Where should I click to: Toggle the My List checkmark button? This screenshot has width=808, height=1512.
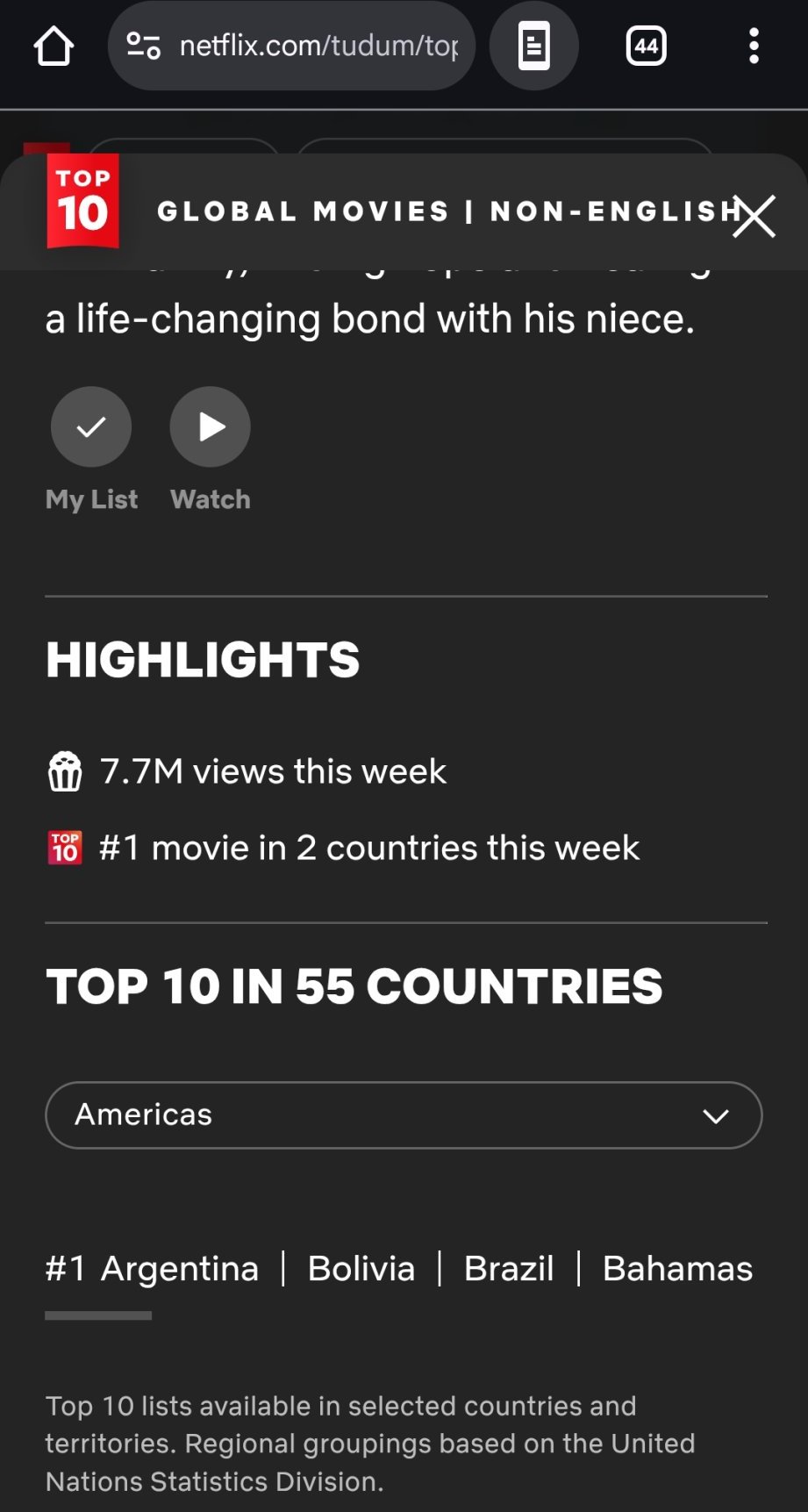(x=91, y=427)
